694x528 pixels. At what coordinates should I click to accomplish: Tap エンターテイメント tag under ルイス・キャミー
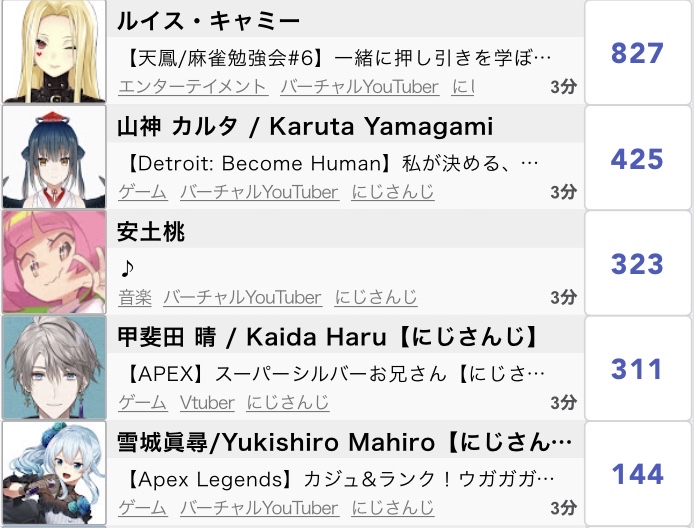(193, 87)
